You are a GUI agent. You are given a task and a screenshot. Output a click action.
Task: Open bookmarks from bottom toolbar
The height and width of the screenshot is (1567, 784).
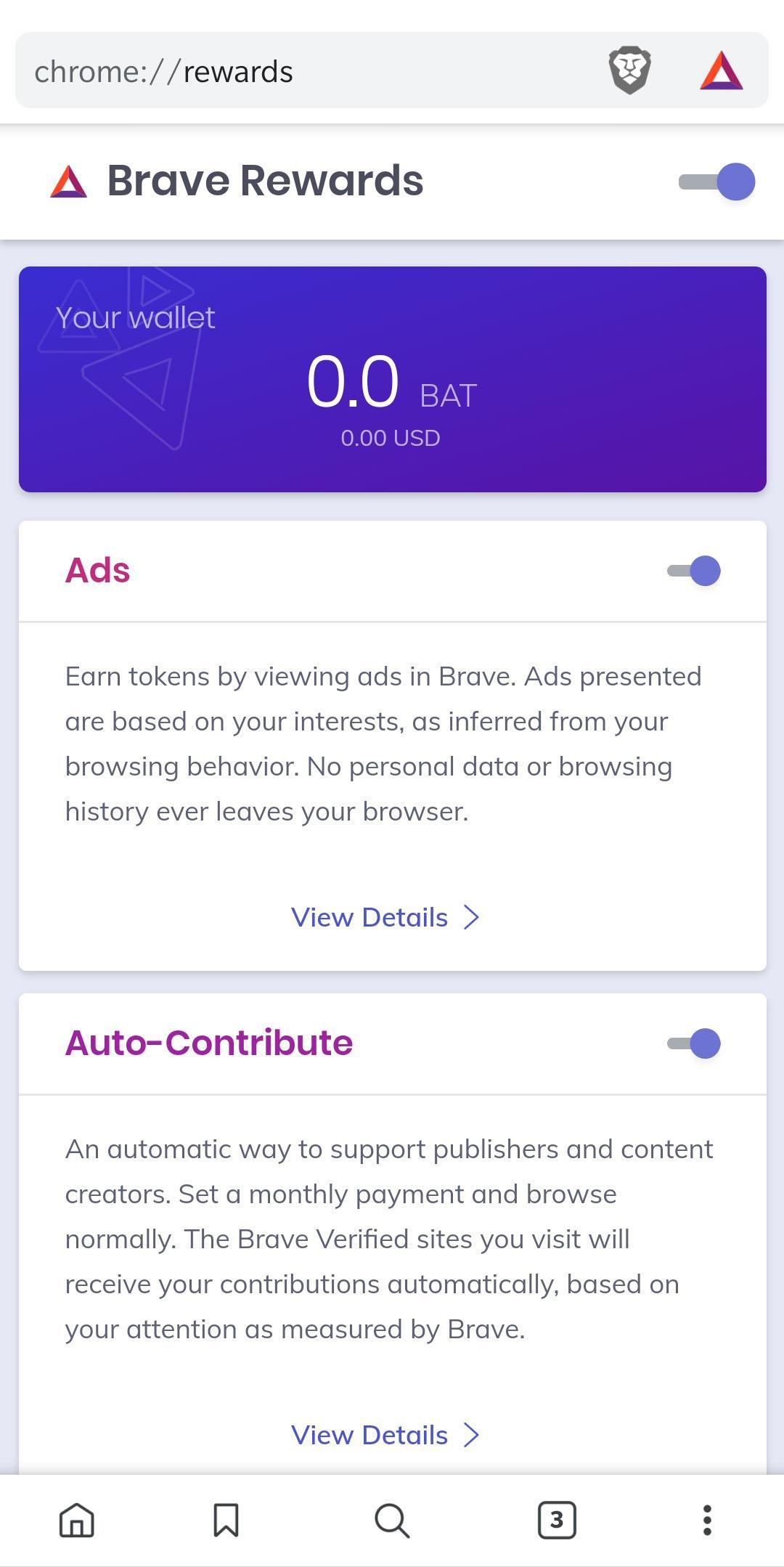(x=226, y=1521)
